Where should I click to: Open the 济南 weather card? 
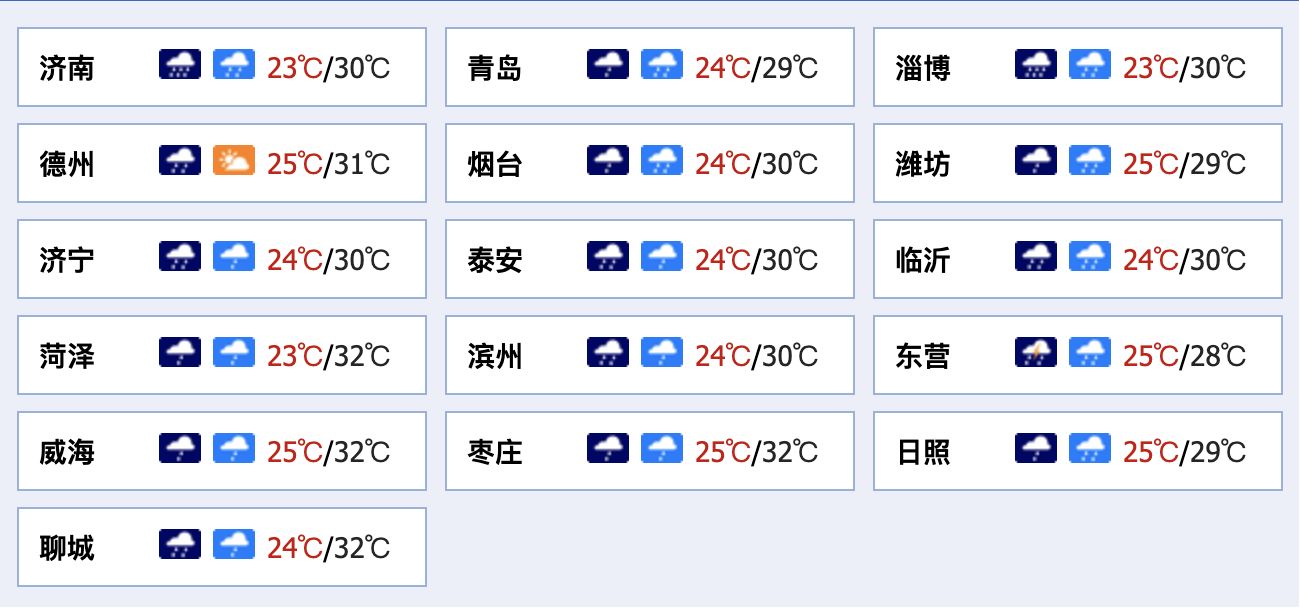pyautogui.click(x=222, y=67)
